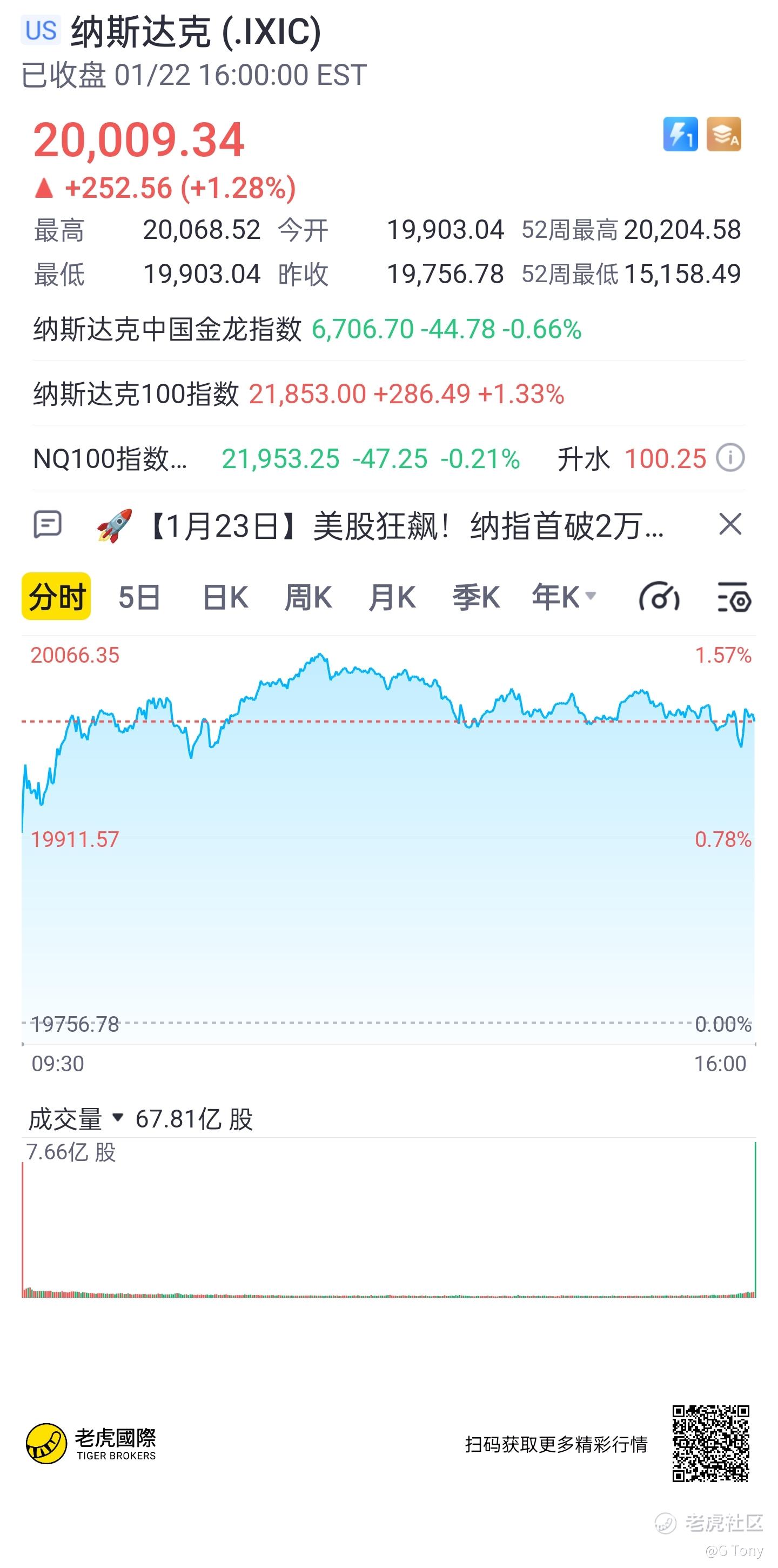Switch to the 季K chart
Image resolution: width=778 pixels, height=1568 pixels.
475,597
